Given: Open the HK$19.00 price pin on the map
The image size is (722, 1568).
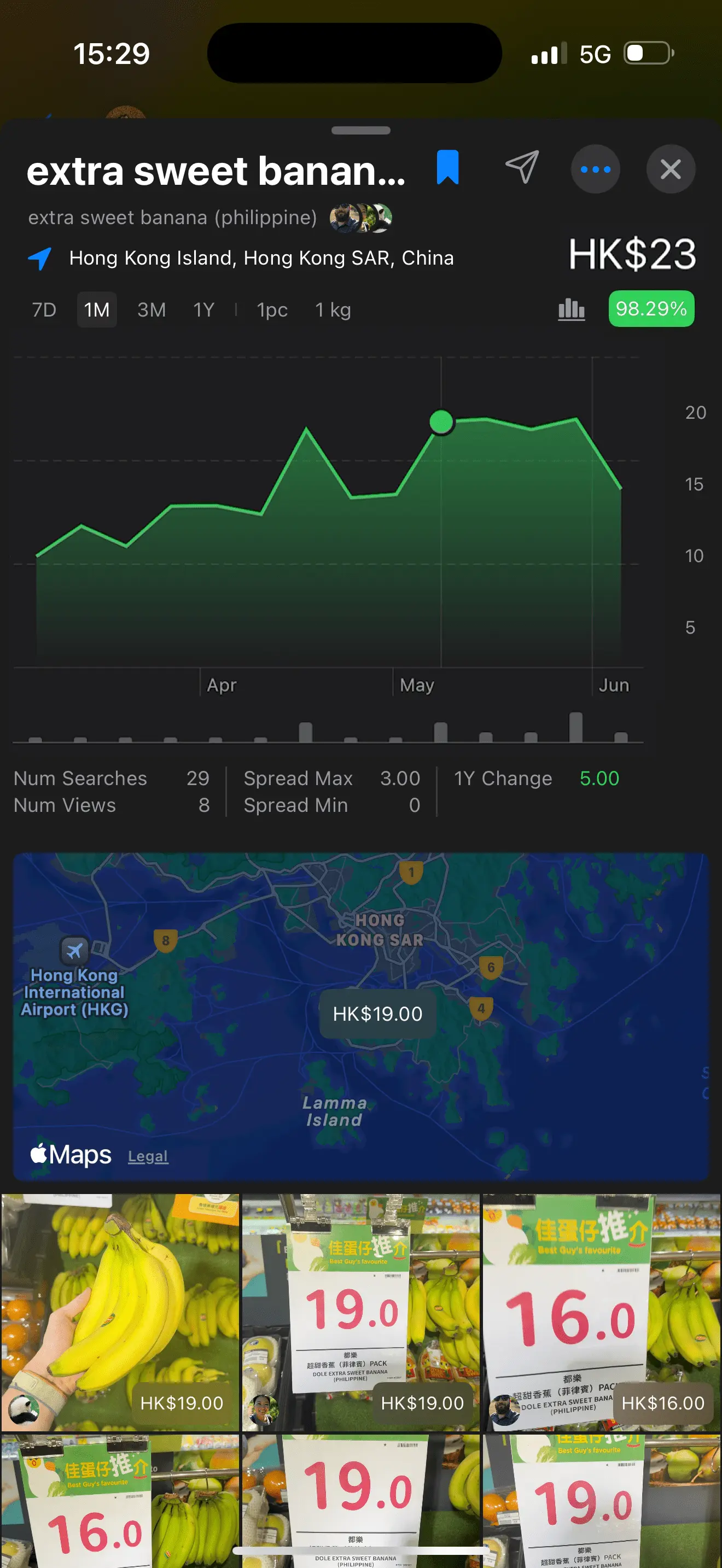Looking at the screenshot, I should (377, 1014).
